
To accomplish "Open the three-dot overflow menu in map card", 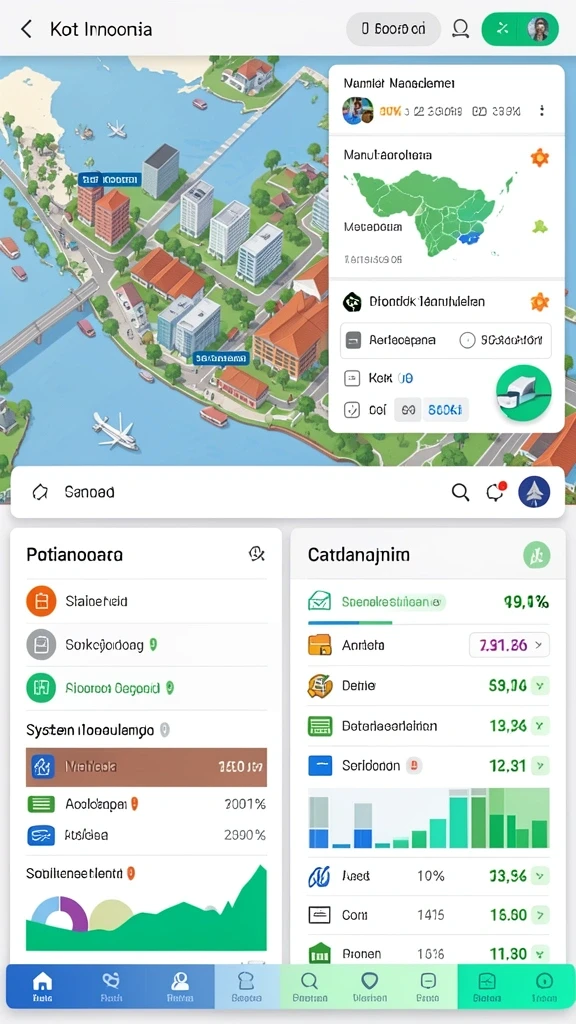I will tap(541, 111).
